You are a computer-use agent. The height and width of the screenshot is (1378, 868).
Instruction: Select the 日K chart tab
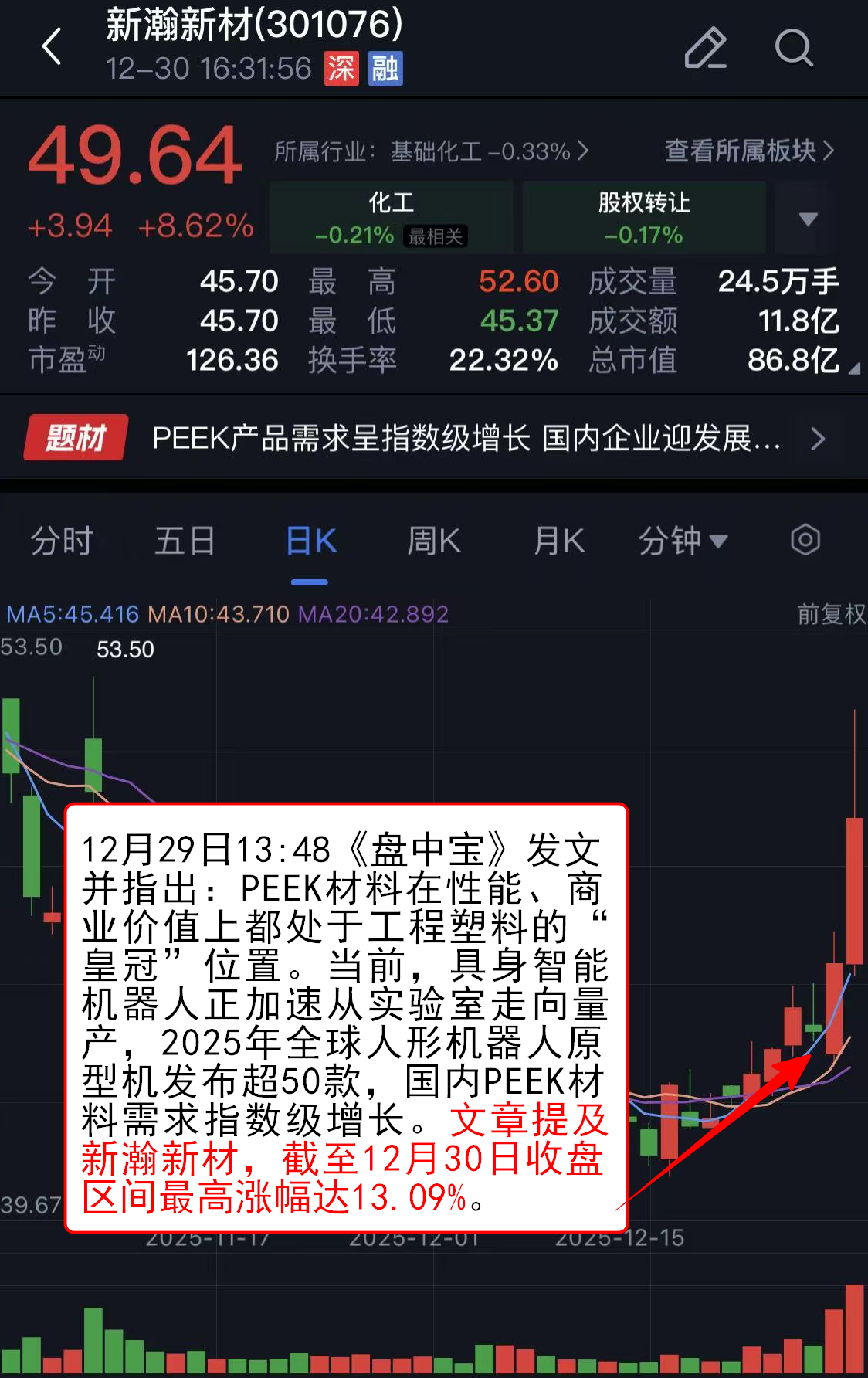(310, 541)
